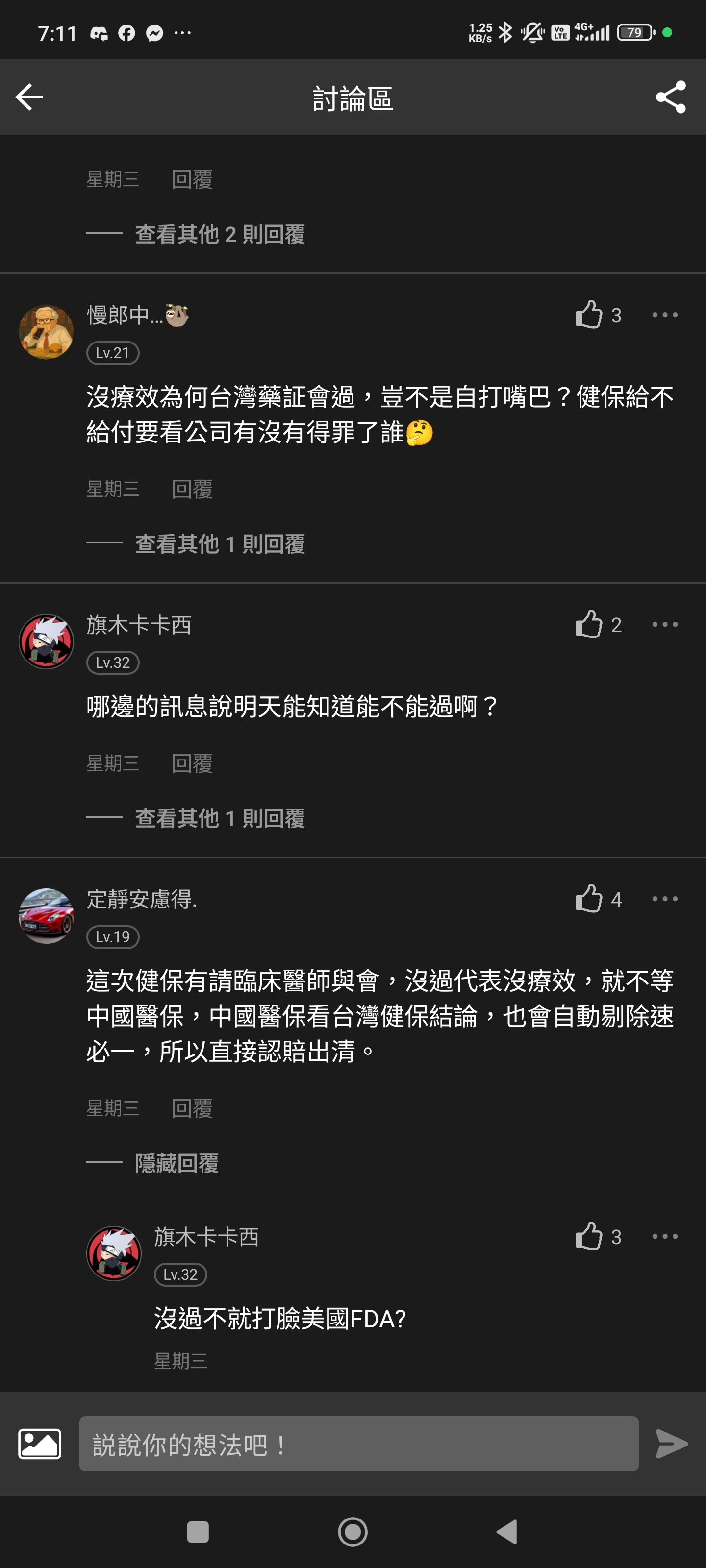Focus the 說說你的想法吧 comment box
The width and height of the screenshot is (706, 1568).
pyautogui.click(x=358, y=1444)
